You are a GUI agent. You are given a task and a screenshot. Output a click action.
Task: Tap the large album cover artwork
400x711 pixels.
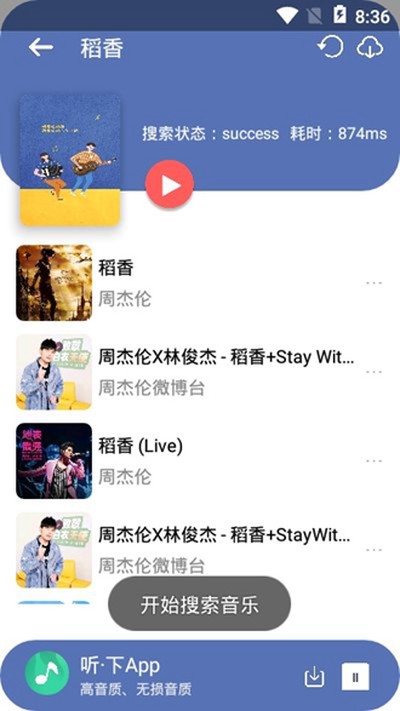pos(70,160)
